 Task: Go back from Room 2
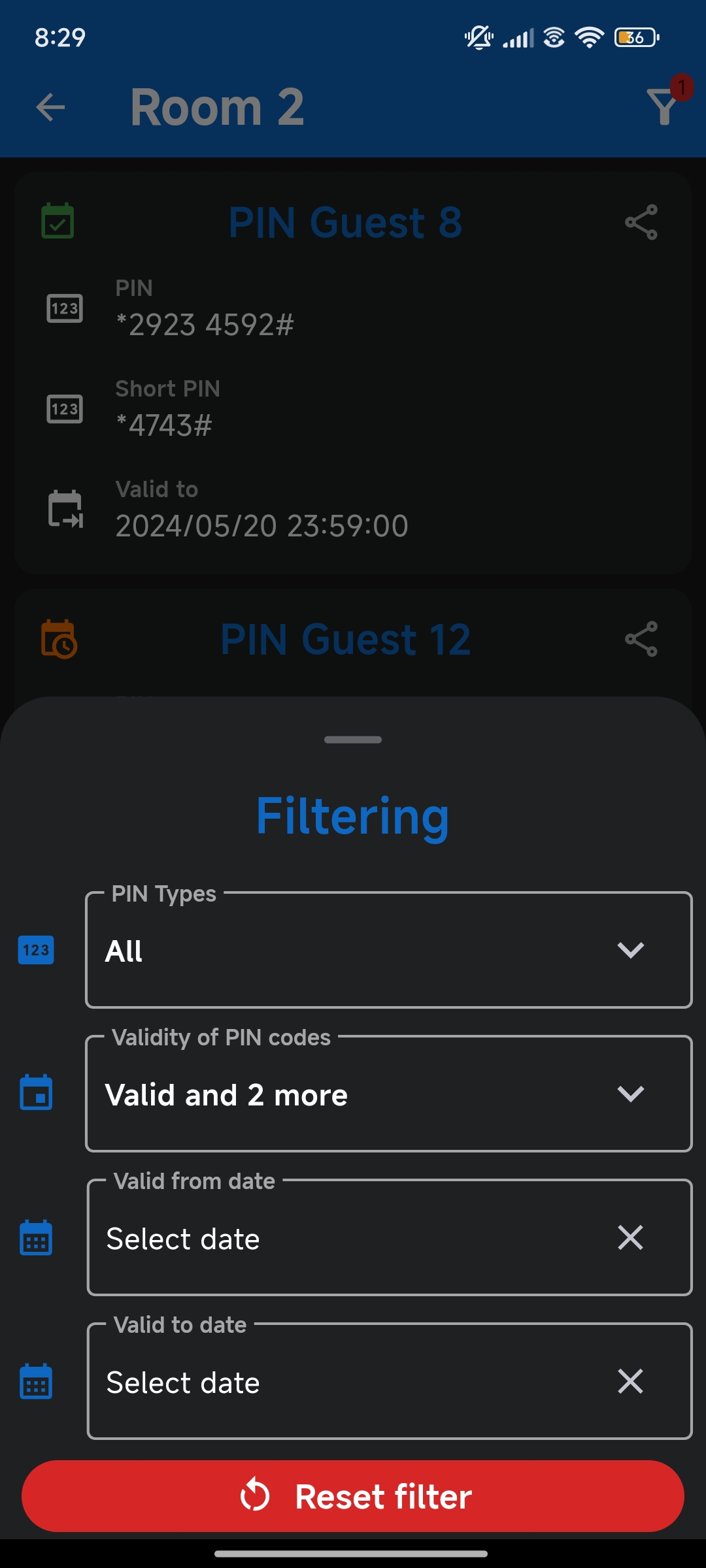(x=50, y=107)
